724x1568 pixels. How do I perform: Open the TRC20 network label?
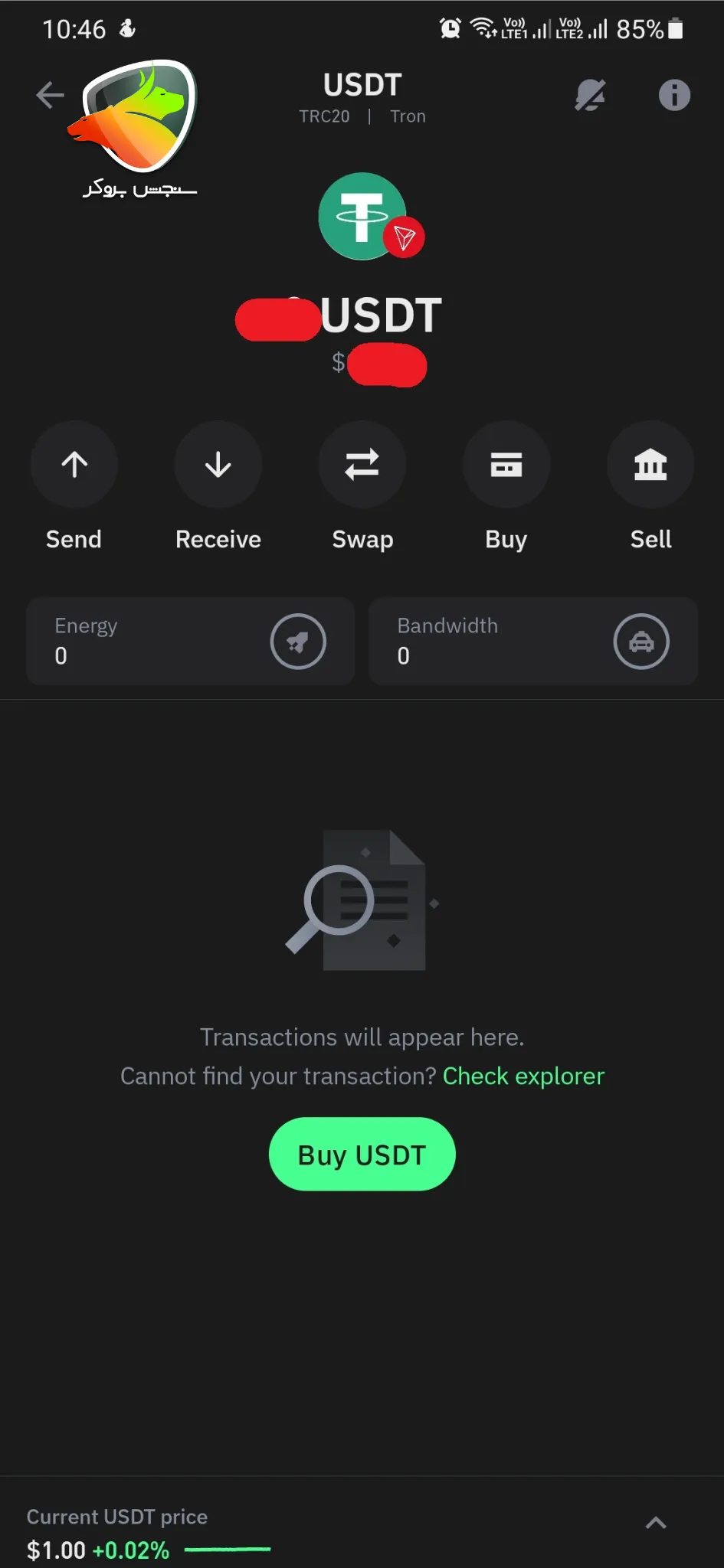click(x=324, y=116)
